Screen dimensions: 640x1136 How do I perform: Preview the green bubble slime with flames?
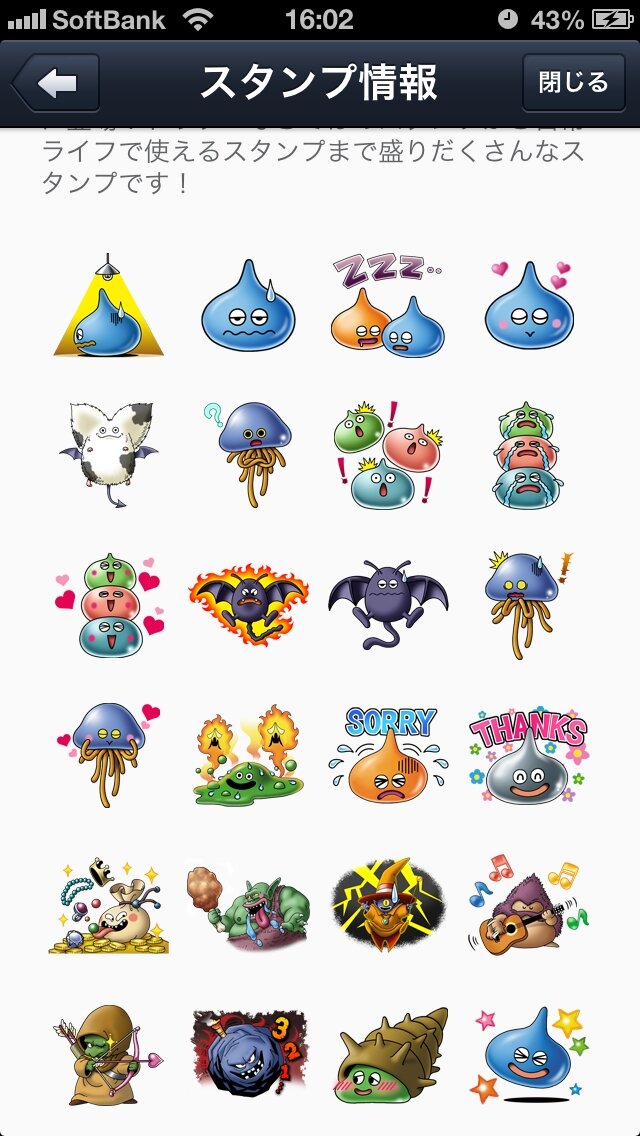[249, 756]
